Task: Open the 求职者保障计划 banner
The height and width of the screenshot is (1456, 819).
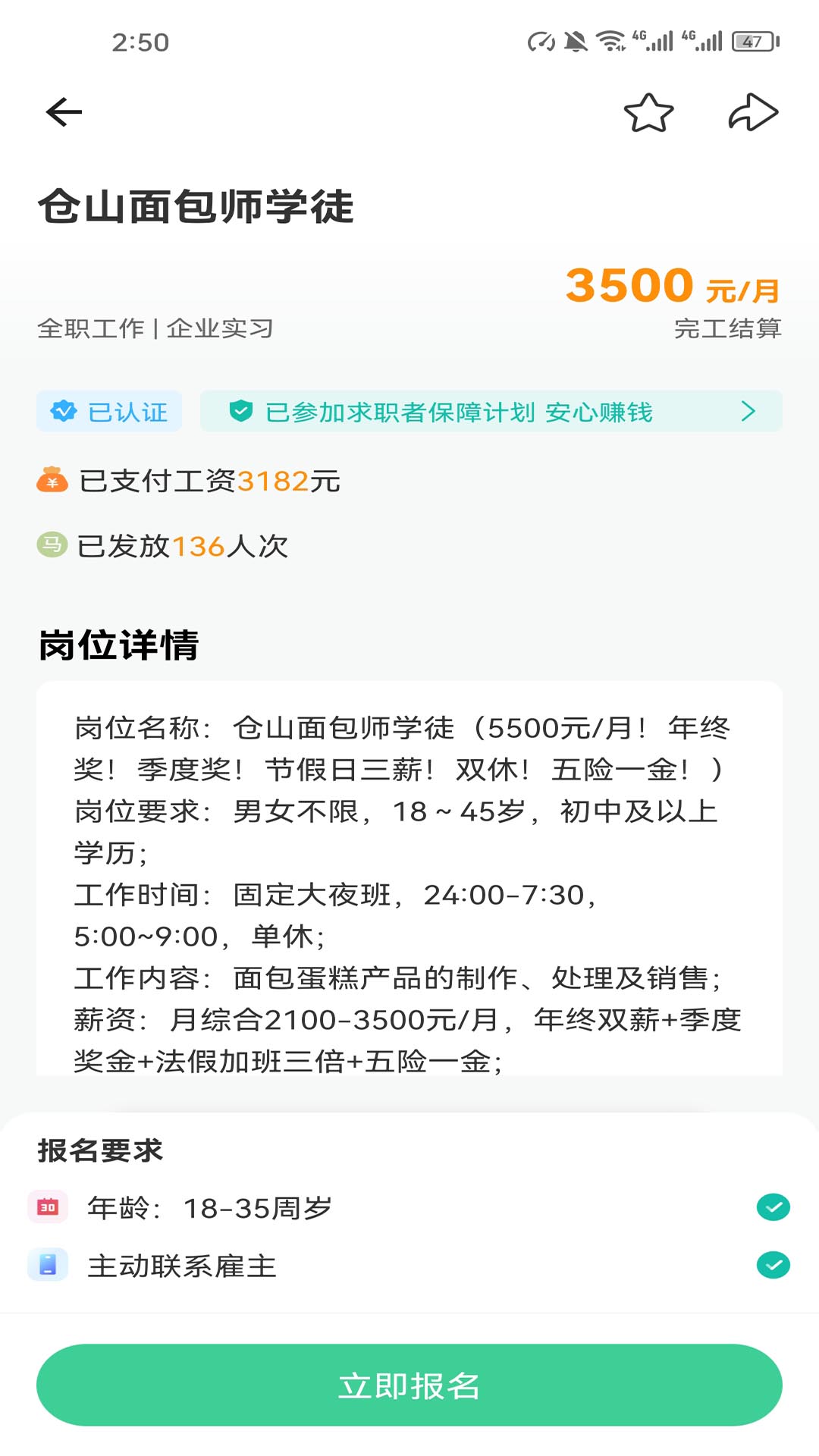Action: click(491, 411)
